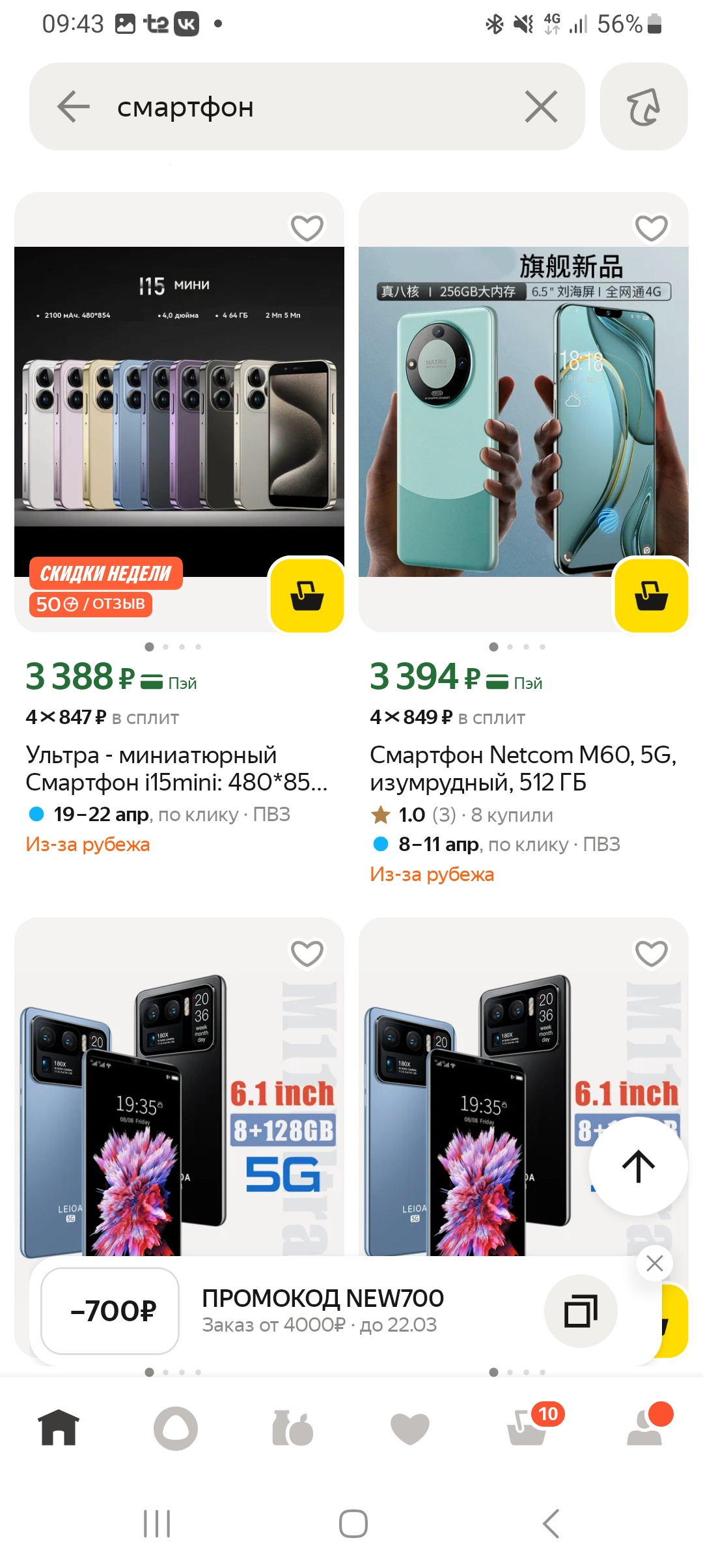Open the groceries tab

click(x=292, y=1429)
